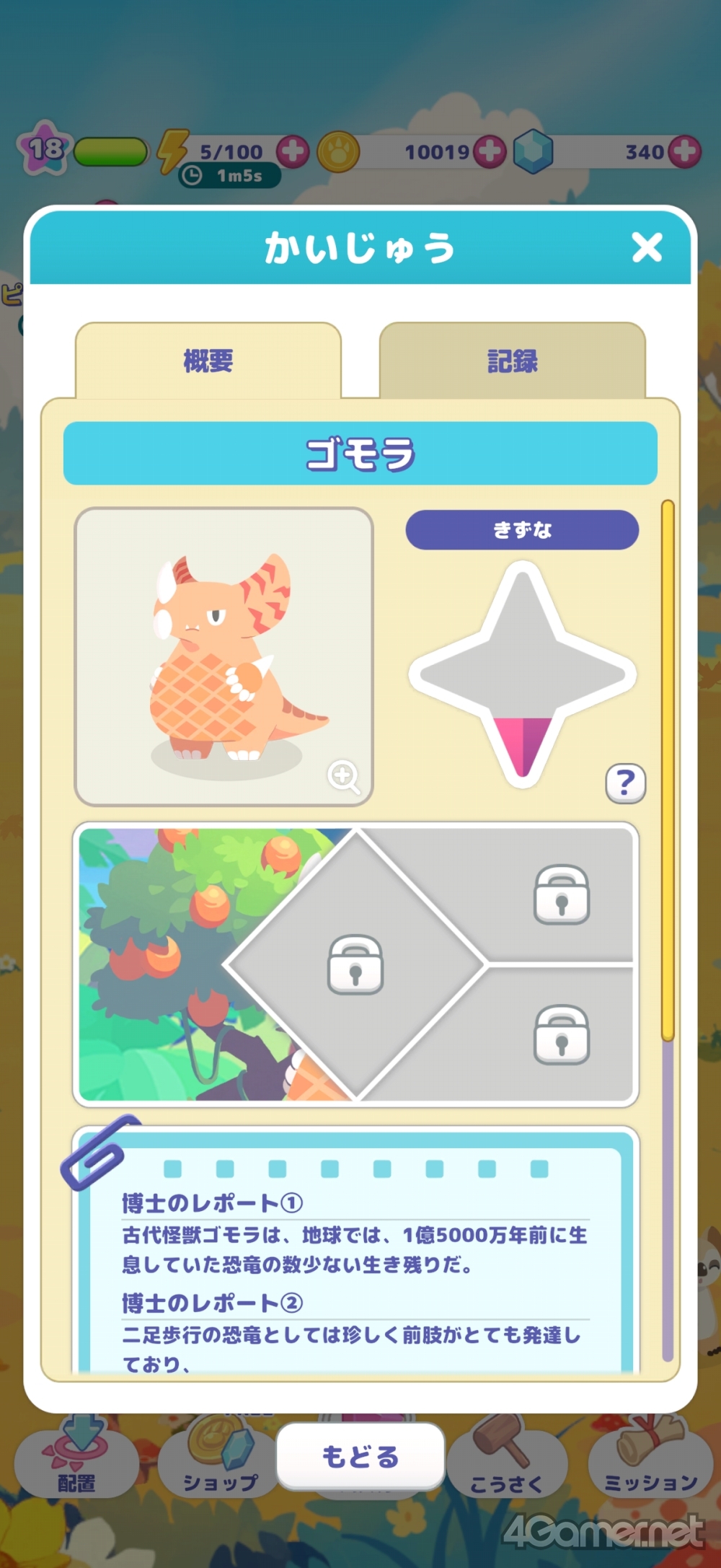The width and height of the screenshot is (721, 1568).
Task: Select the 概要 tab
Action: 208,361
